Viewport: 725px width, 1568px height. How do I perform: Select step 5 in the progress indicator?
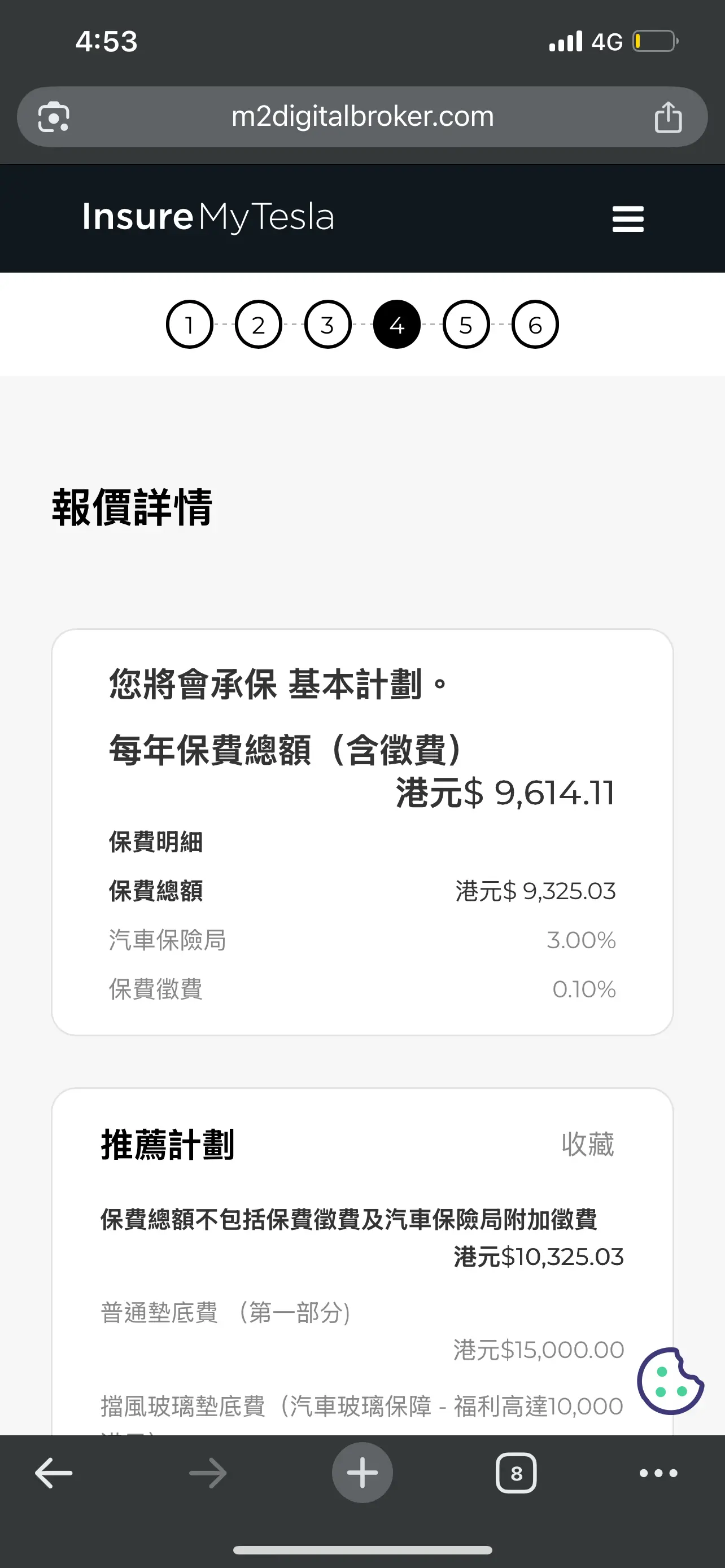click(466, 325)
